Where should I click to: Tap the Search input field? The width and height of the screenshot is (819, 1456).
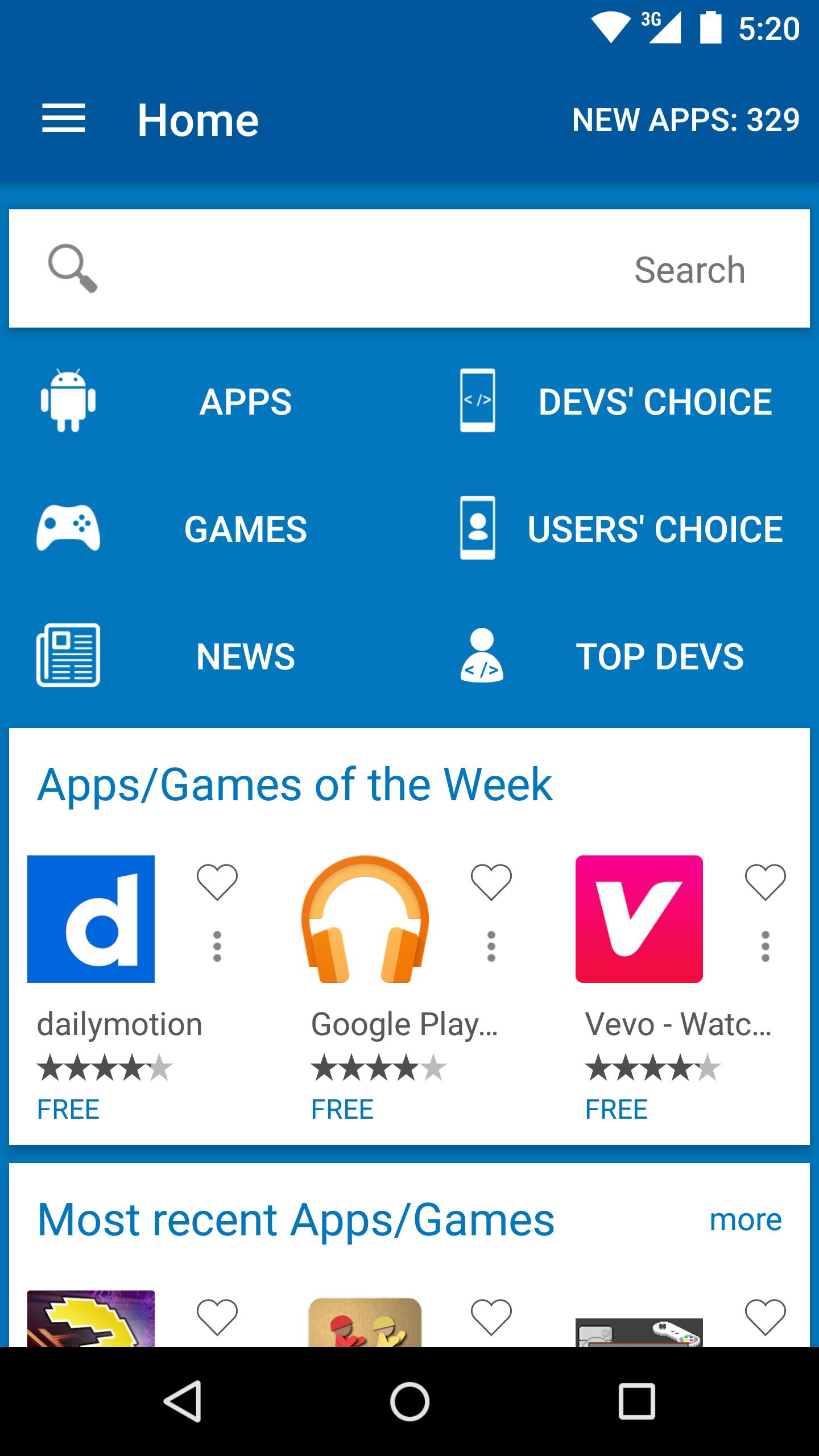[409, 269]
